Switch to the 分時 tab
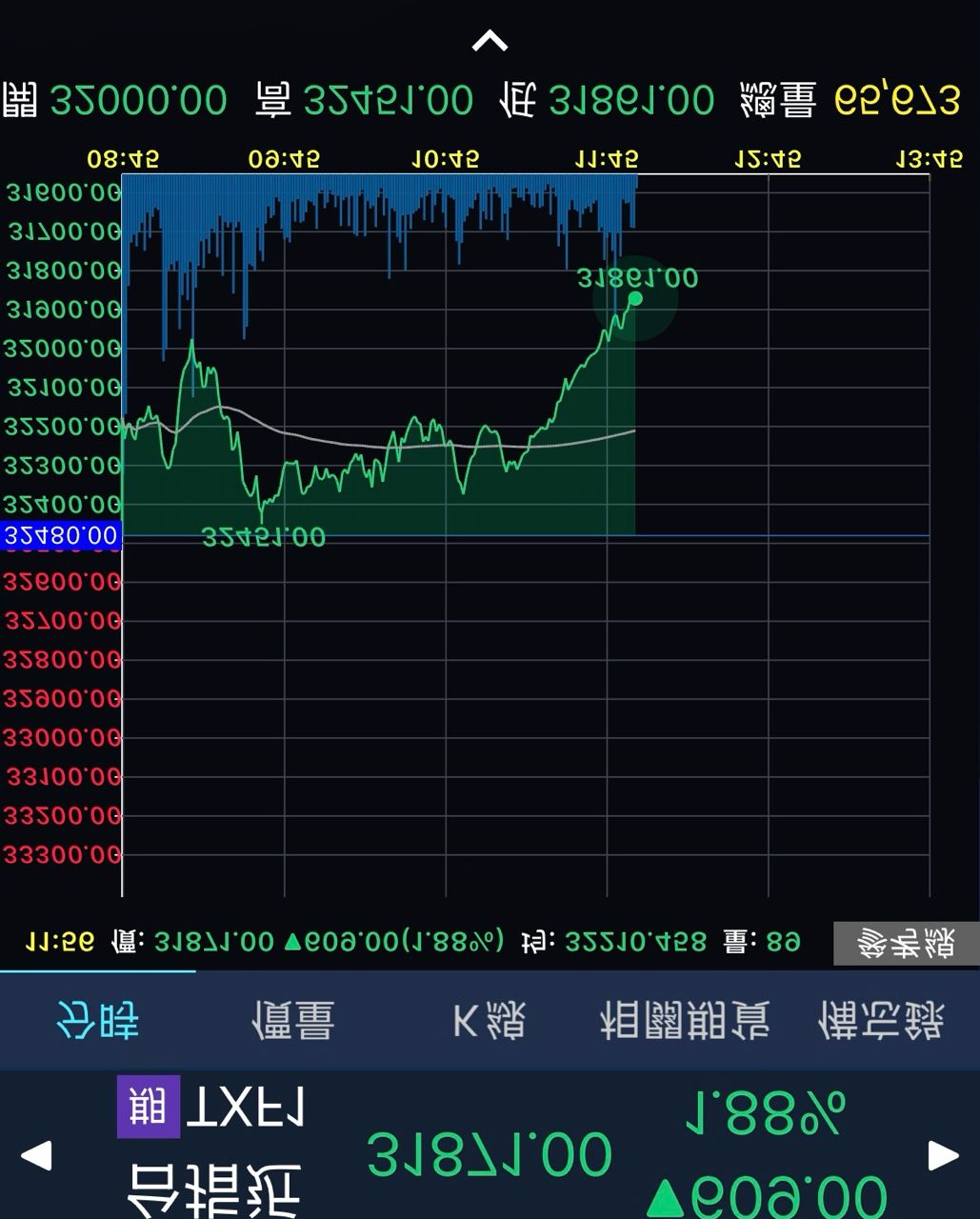This screenshot has height=1219, width=980. click(97, 1021)
